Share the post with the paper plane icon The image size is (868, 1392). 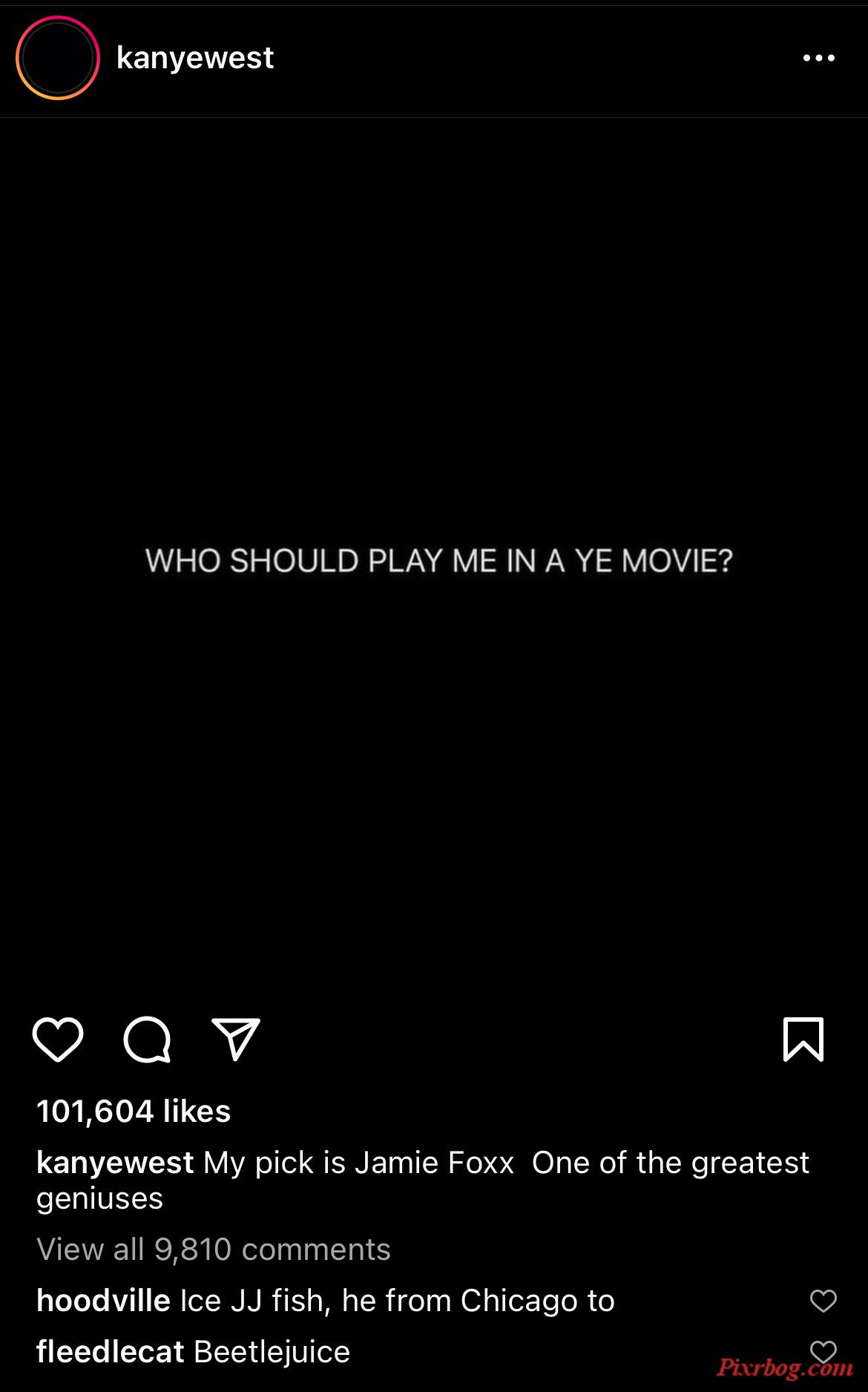(236, 1039)
